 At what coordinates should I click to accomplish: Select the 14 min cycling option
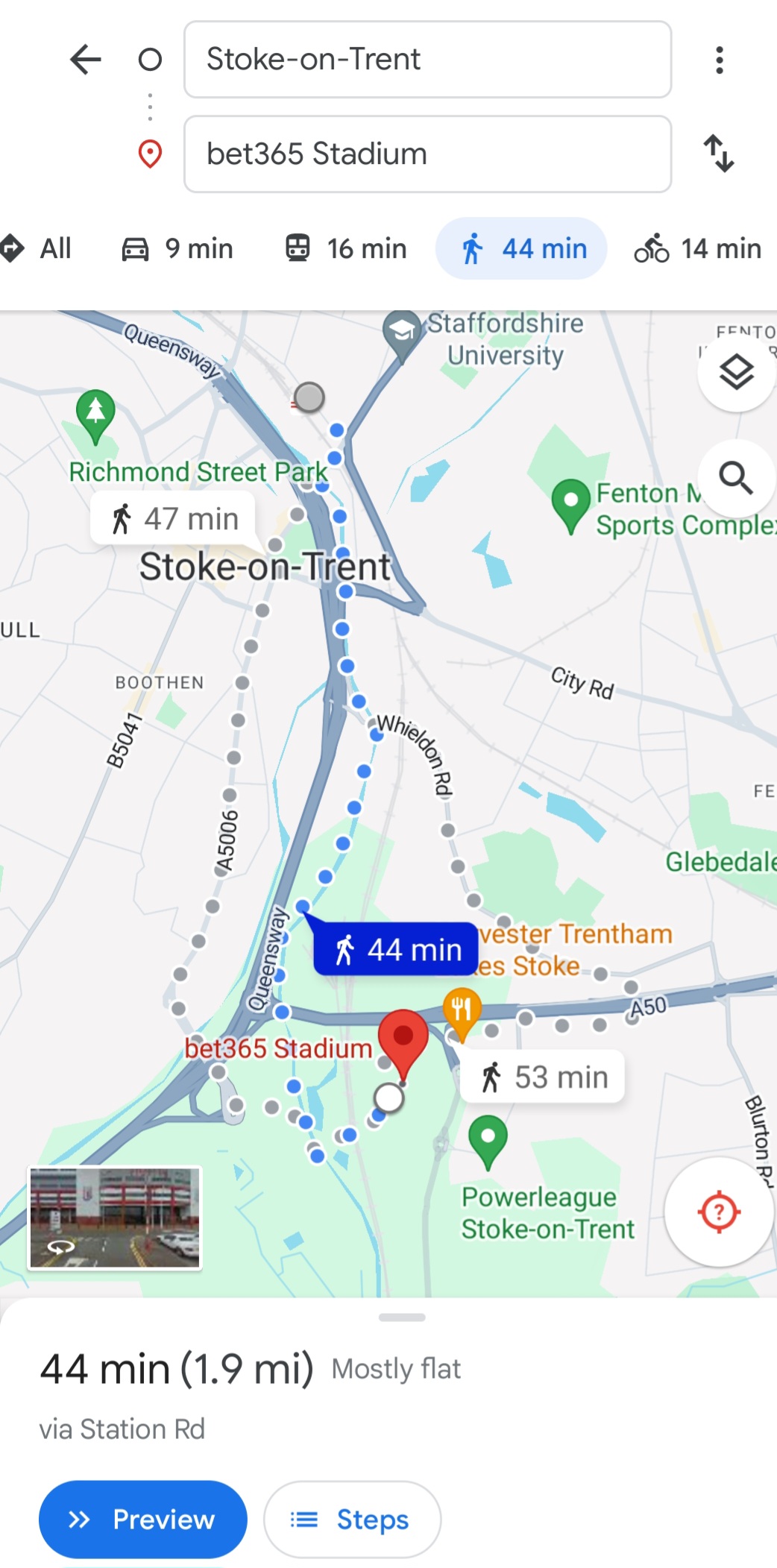pos(697,248)
